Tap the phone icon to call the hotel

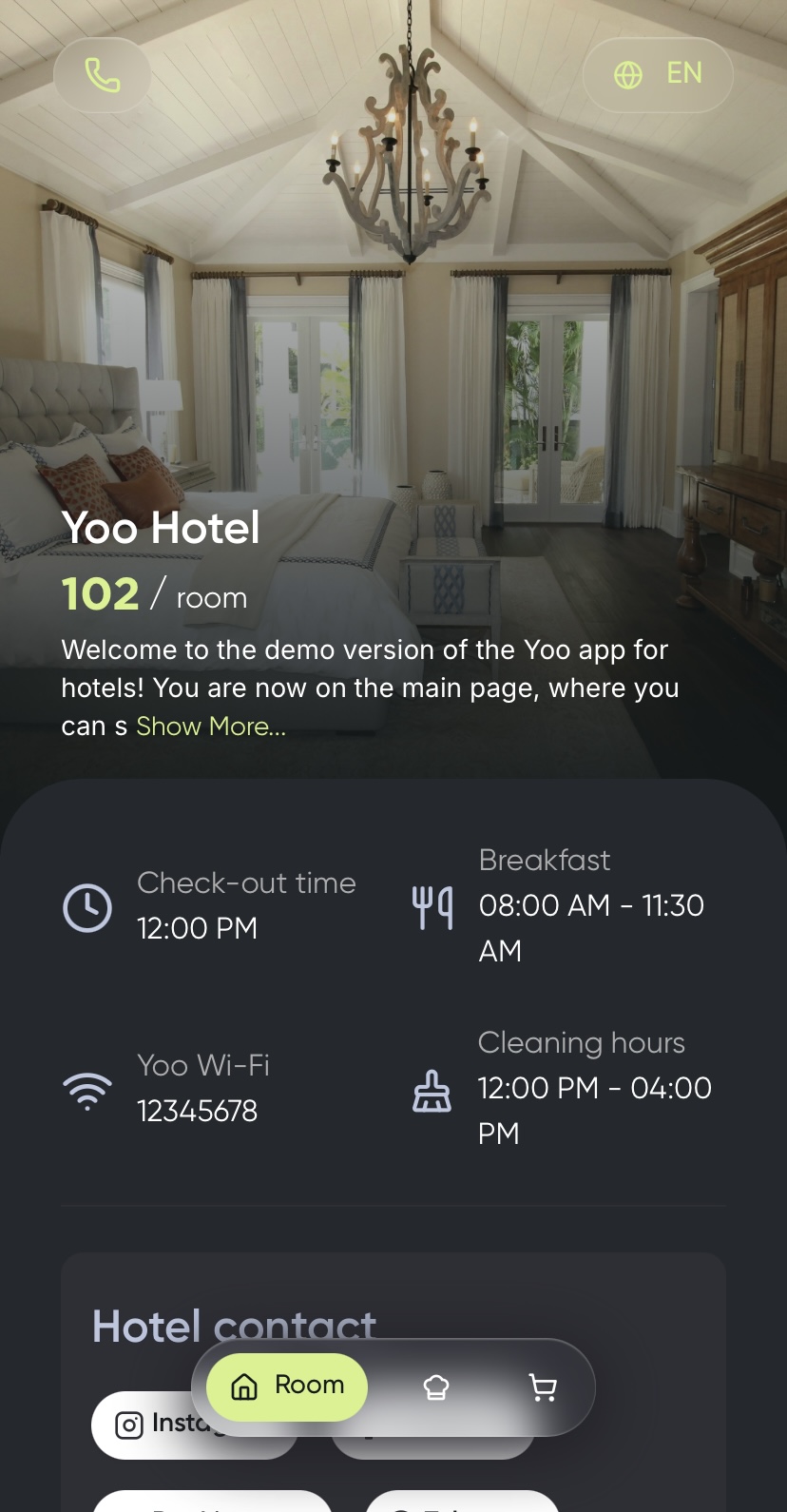pyautogui.click(x=102, y=73)
